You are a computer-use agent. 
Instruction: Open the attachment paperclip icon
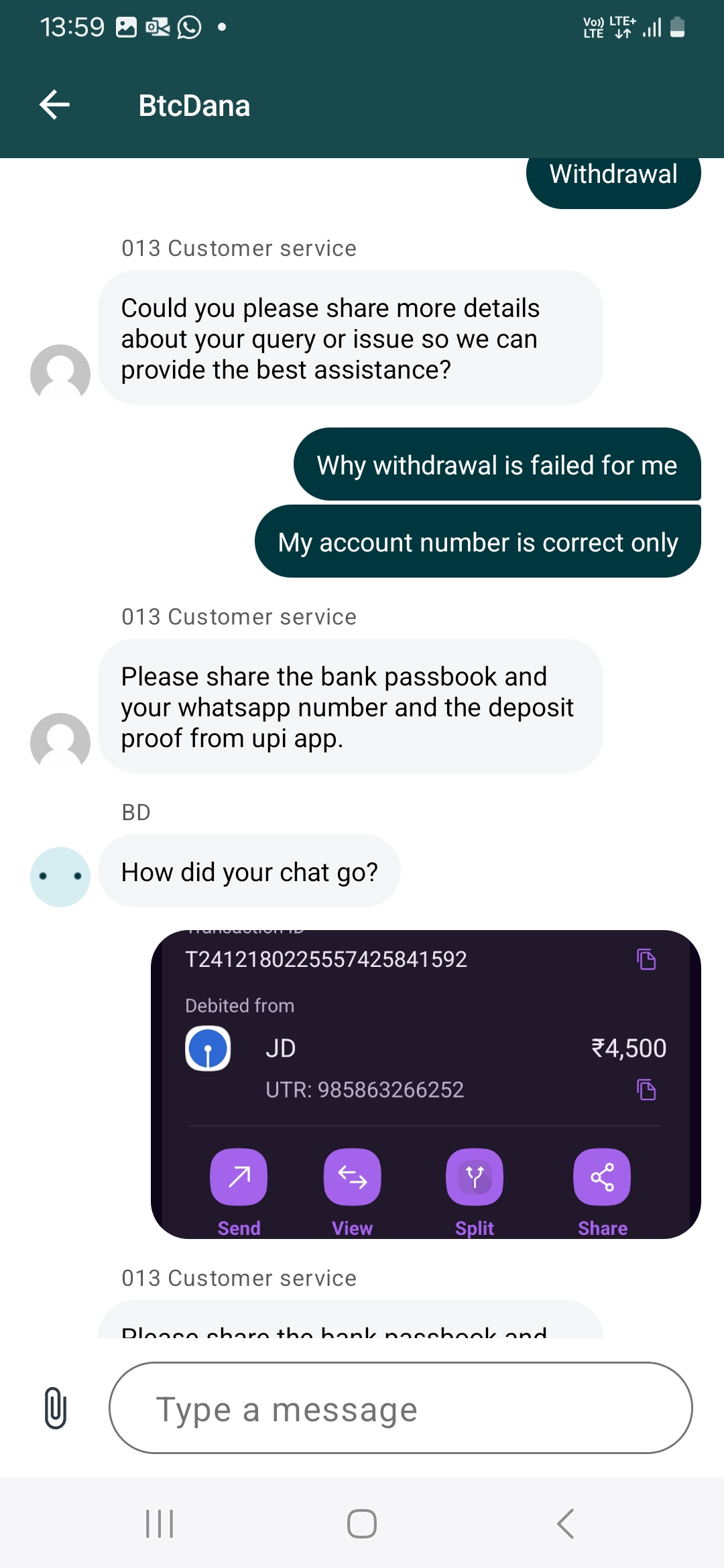(56, 1408)
